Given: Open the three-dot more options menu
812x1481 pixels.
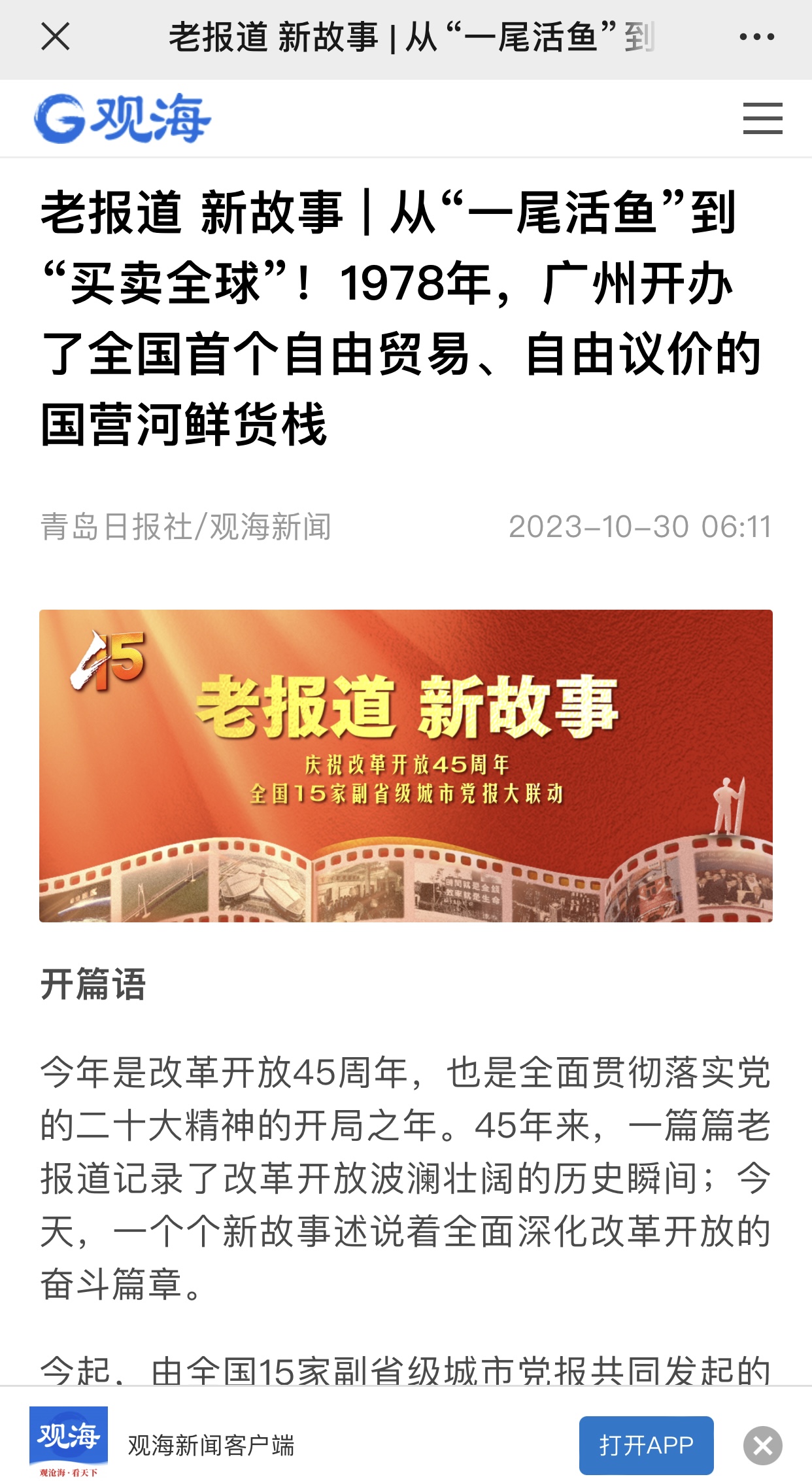Looking at the screenshot, I should 756,37.
